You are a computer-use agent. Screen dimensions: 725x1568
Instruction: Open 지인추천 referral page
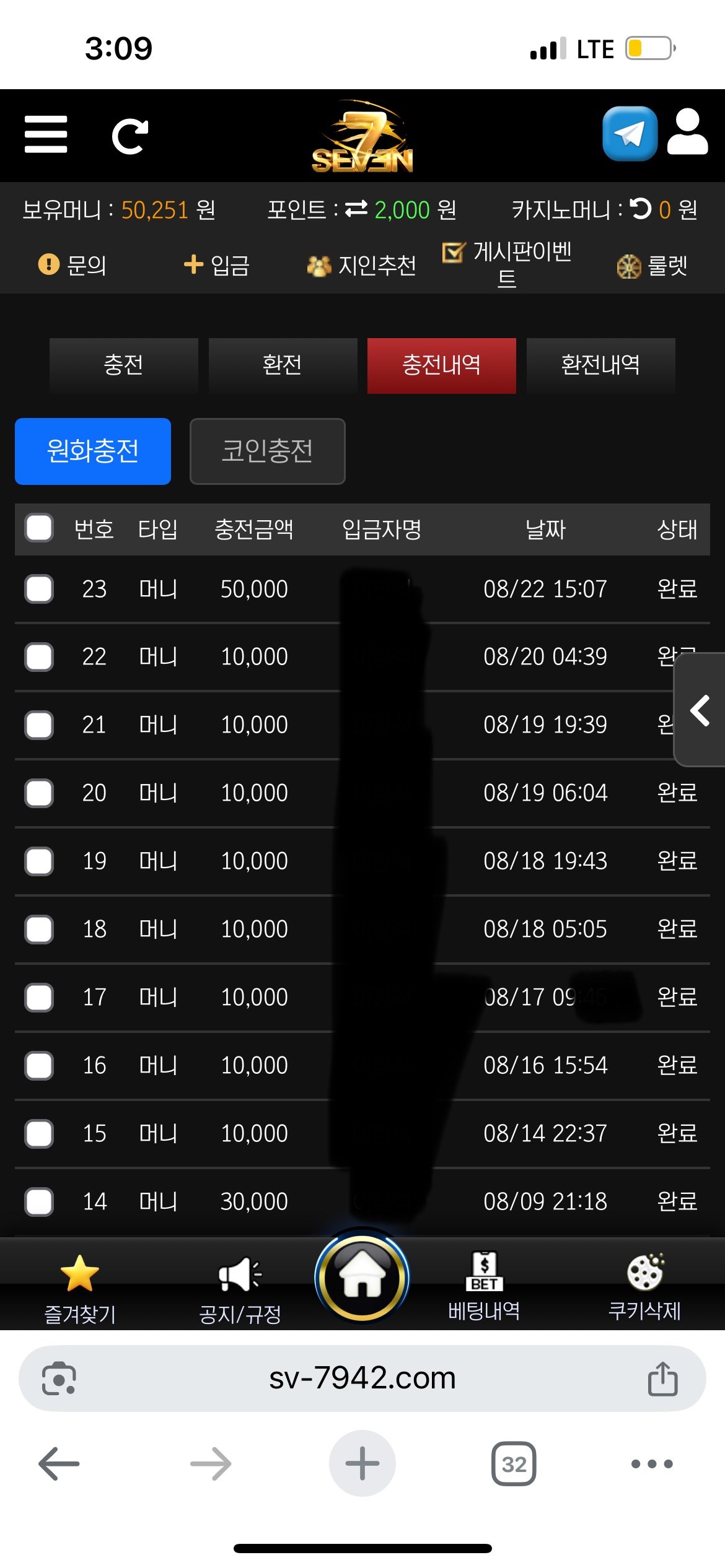point(362,266)
